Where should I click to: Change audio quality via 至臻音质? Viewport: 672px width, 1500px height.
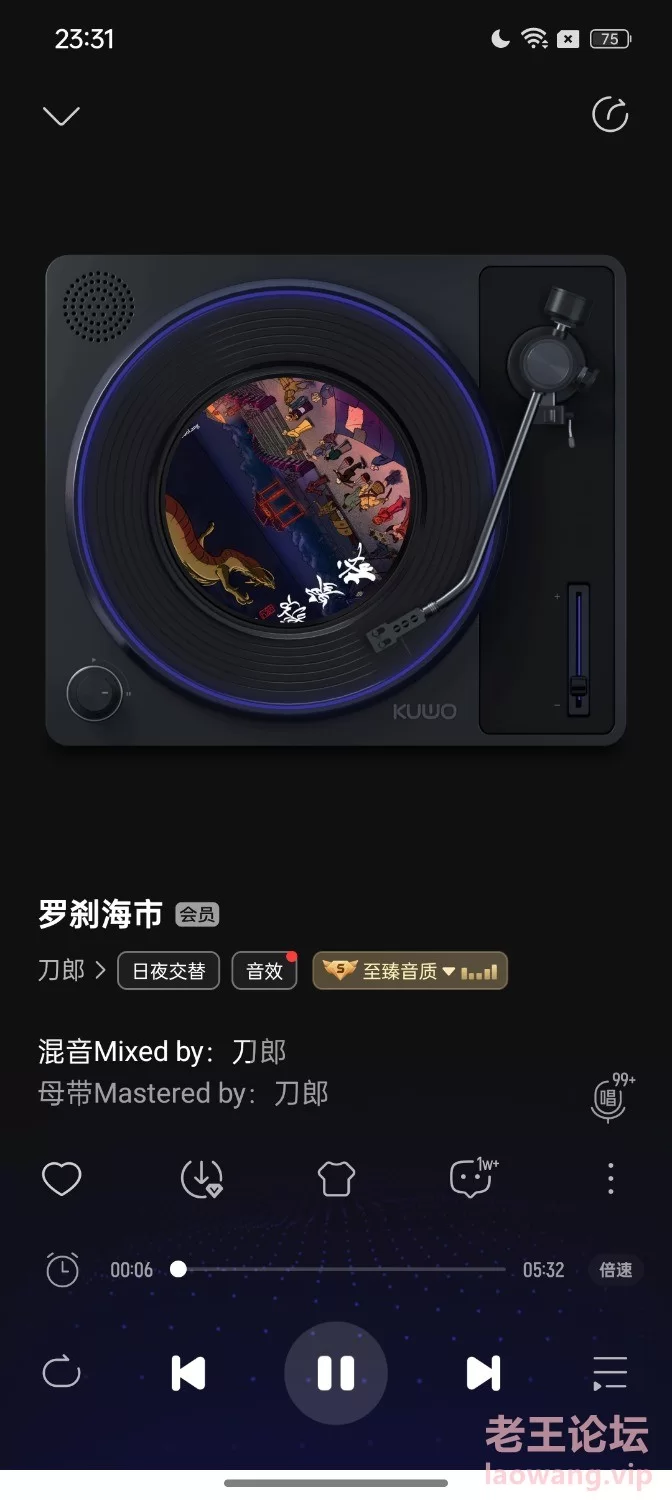pyautogui.click(x=410, y=971)
